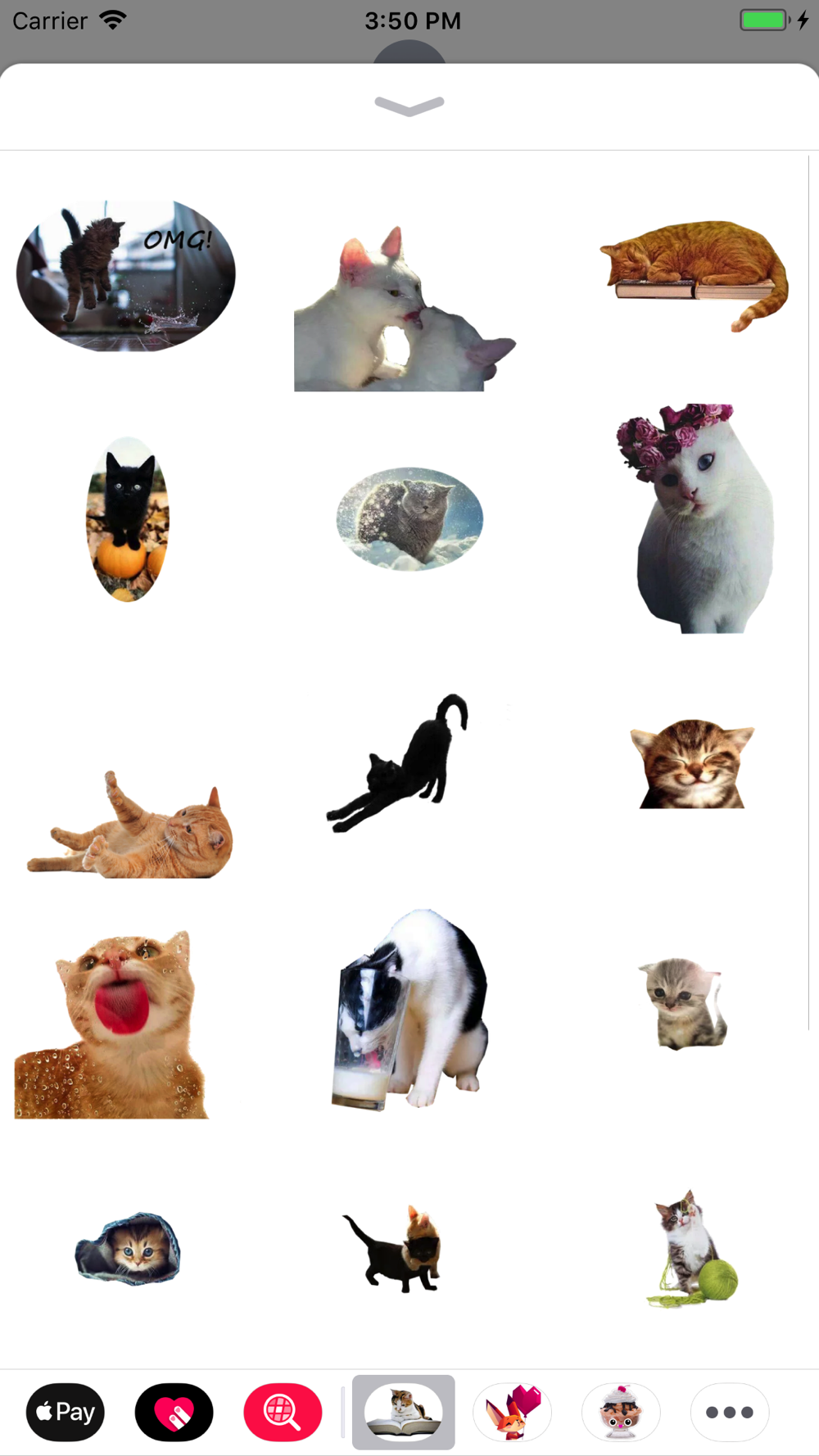Pick the two white cats kissing sticker
This screenshot has height=1456, width=819.
(405, 309)
